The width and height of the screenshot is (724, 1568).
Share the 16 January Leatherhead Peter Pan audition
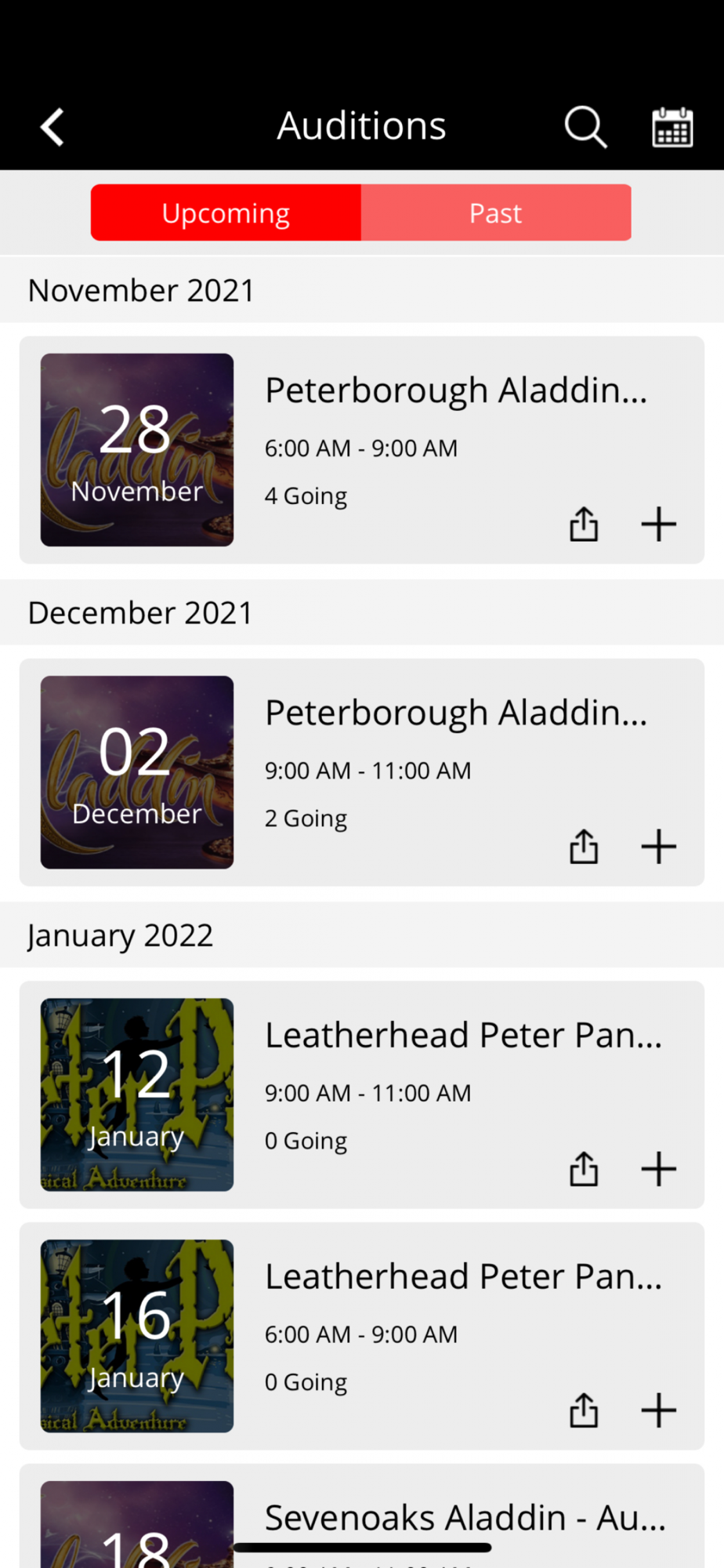584,1410
